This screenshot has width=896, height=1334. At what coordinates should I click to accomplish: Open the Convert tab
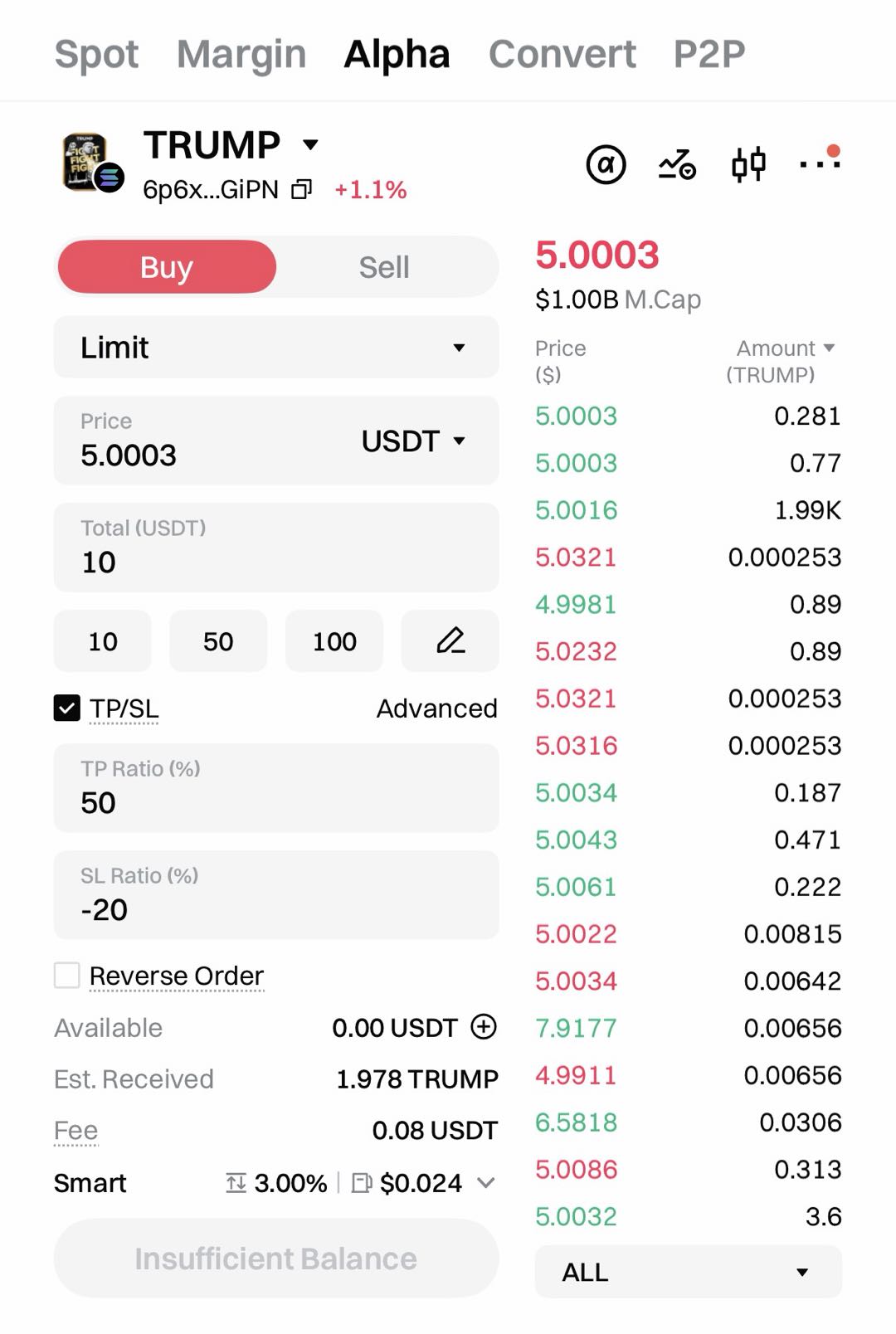click(562, 55)
